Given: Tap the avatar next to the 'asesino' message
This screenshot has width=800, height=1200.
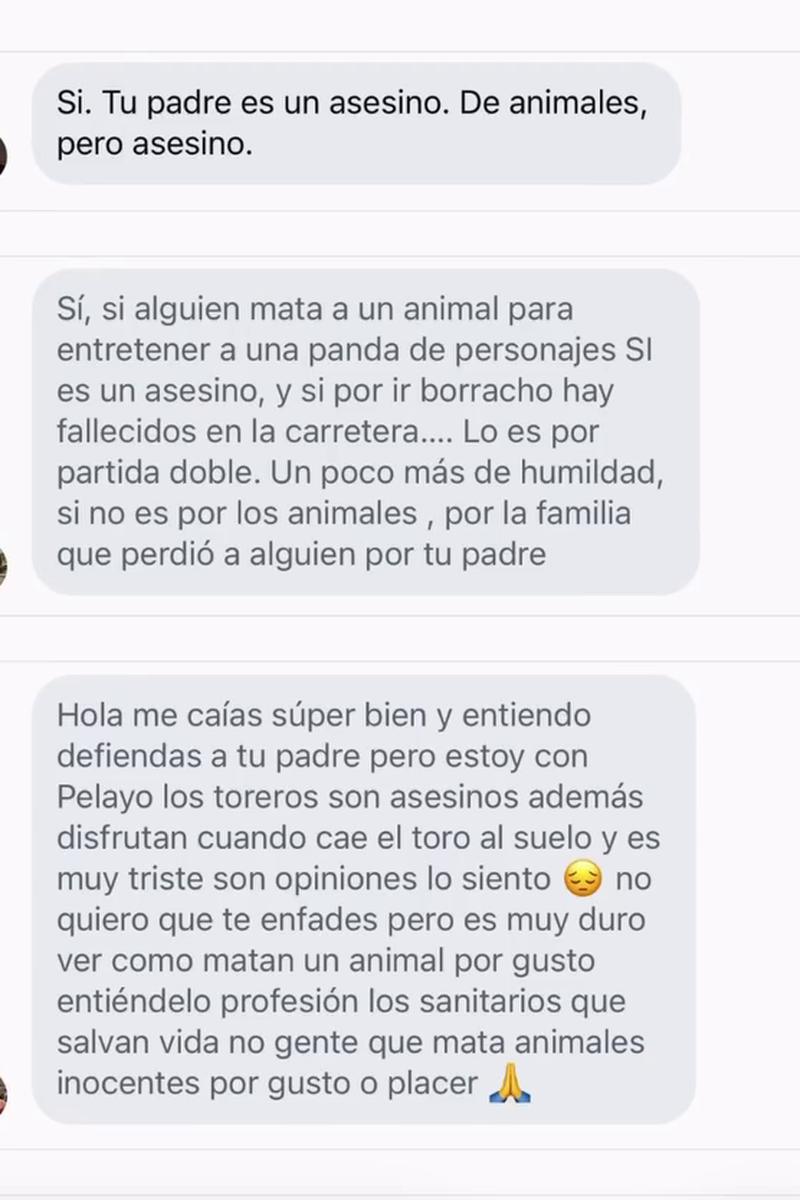Looking at the screenshot, I should (5, 155).
